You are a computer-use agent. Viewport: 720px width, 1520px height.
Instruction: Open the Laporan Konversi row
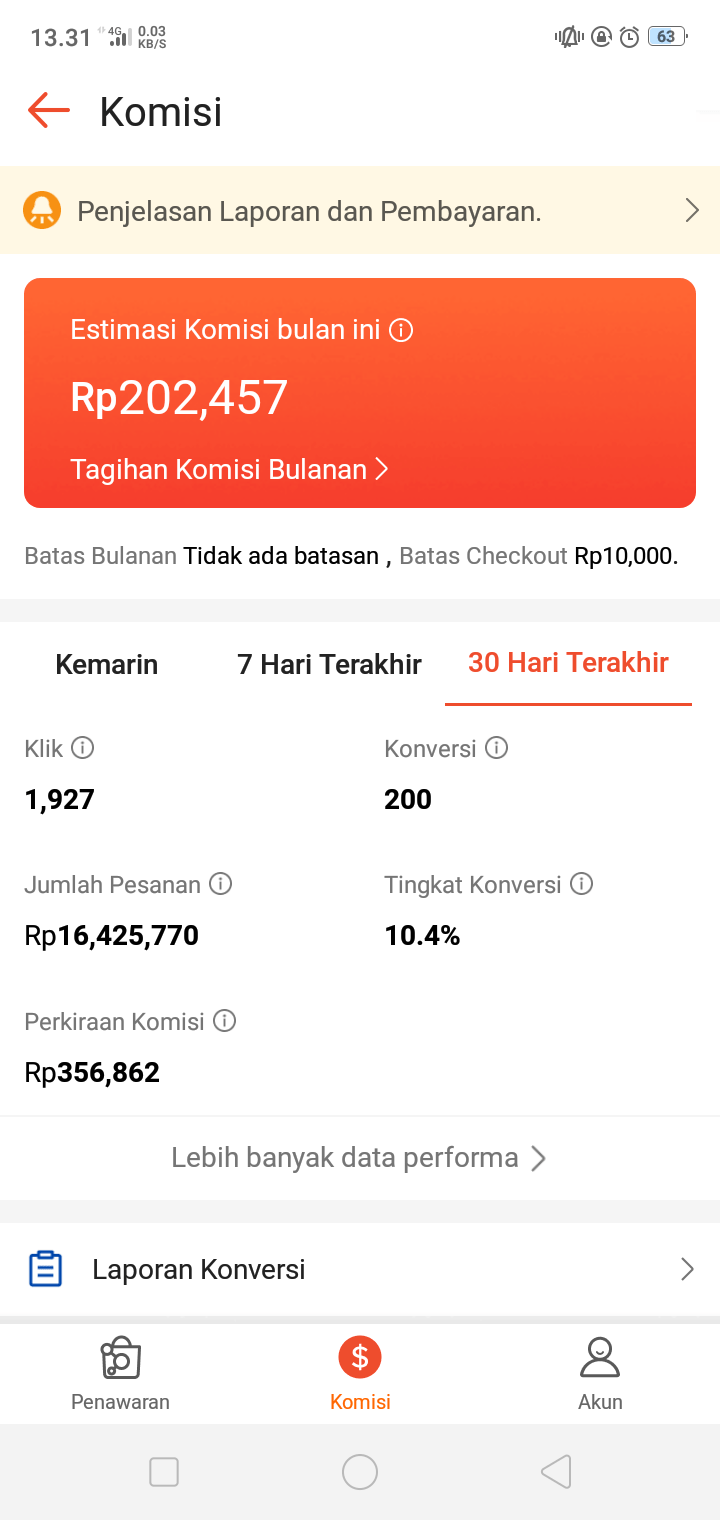[x=360, y=1269]
